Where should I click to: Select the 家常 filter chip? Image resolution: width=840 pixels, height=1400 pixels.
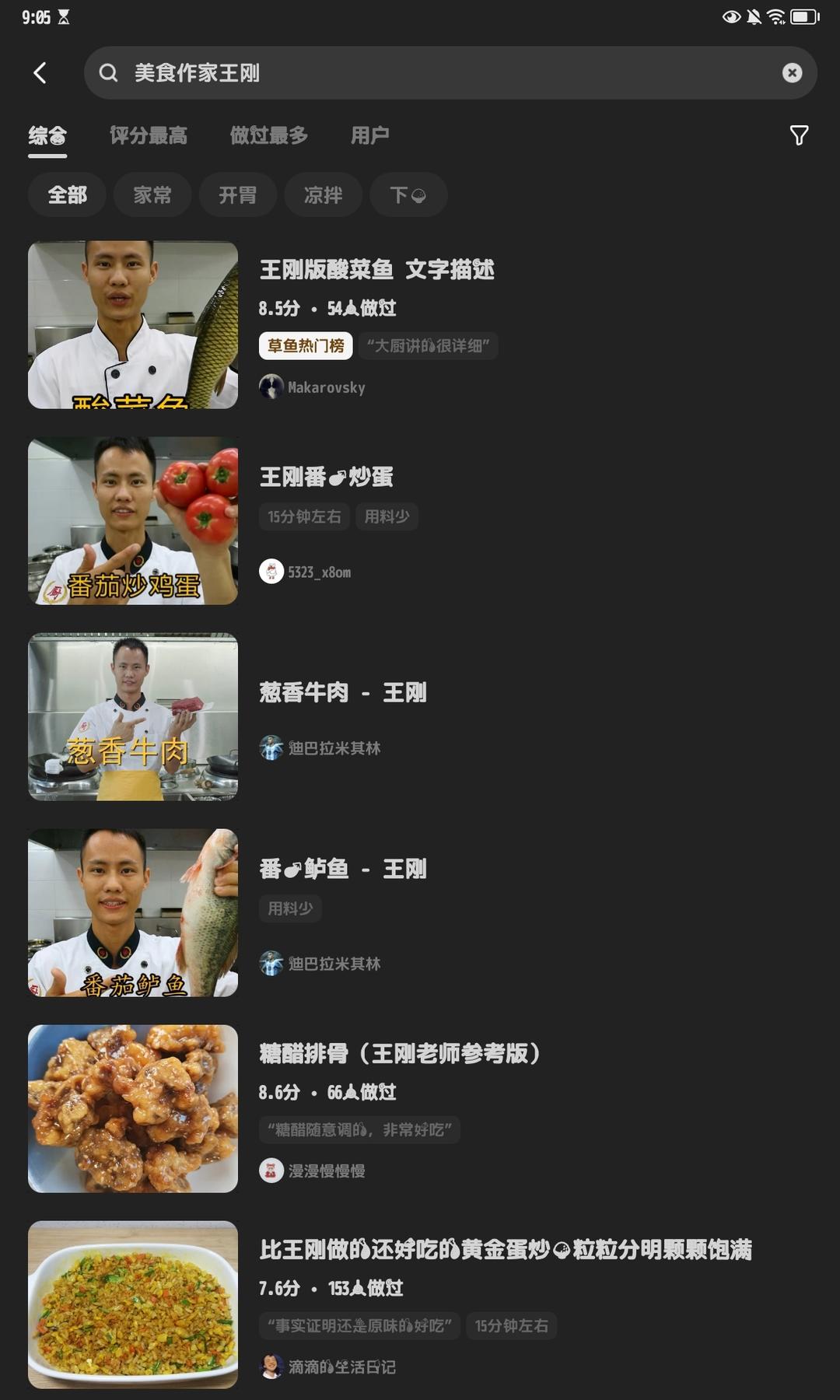[152, 194]
